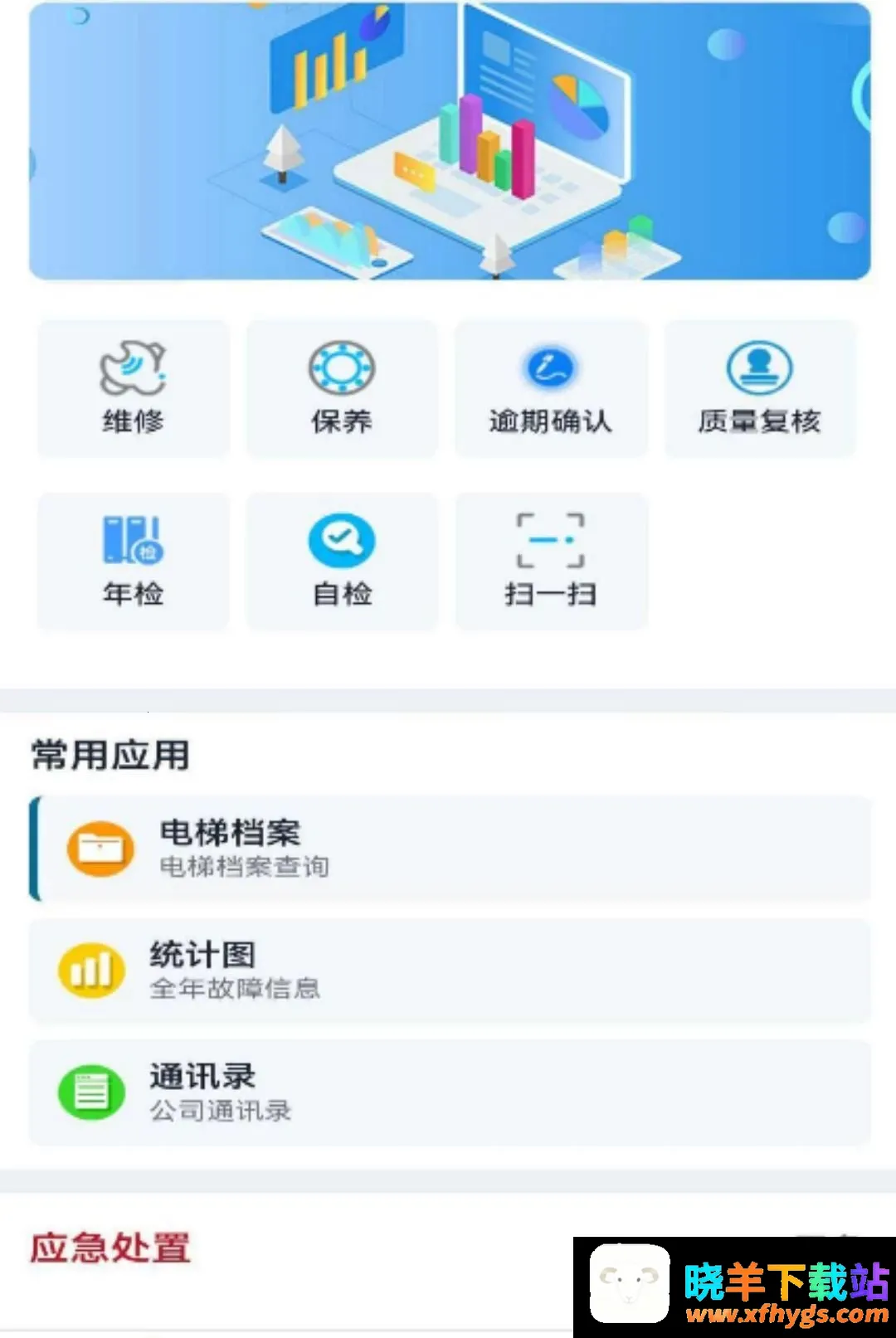This screenshot has width=896, height=1338.
Task: Open 电梯档案 elevator records row
Action: [x=450, y=849]
